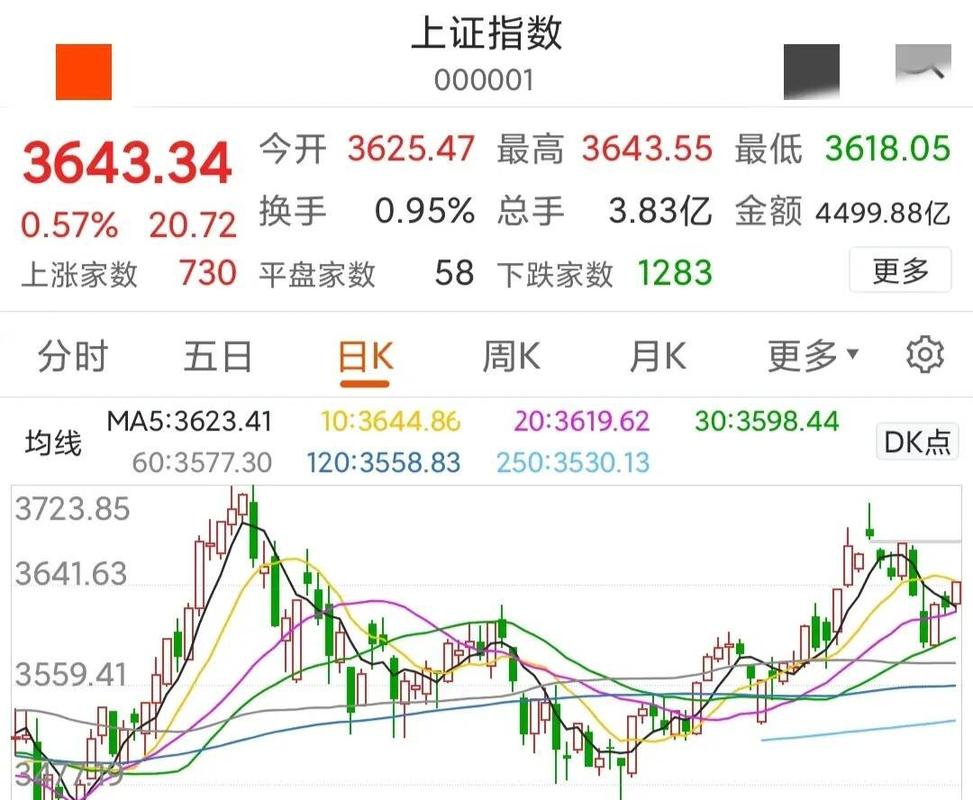Toggle the DK点 indicator
This screenshot has width=973, height=800.
tap(917, 442)
